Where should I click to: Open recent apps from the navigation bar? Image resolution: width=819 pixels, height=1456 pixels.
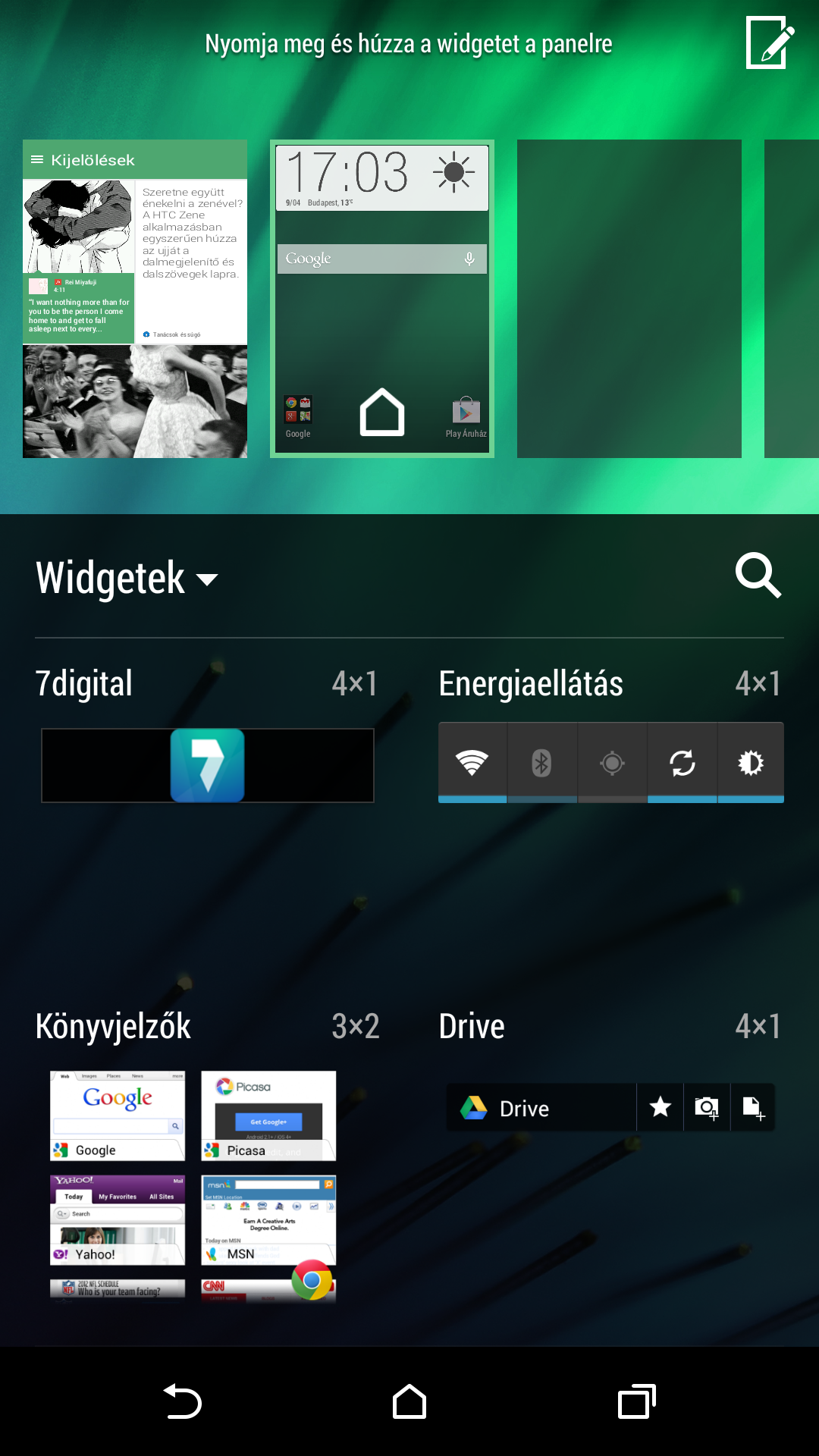[637, 1401]
